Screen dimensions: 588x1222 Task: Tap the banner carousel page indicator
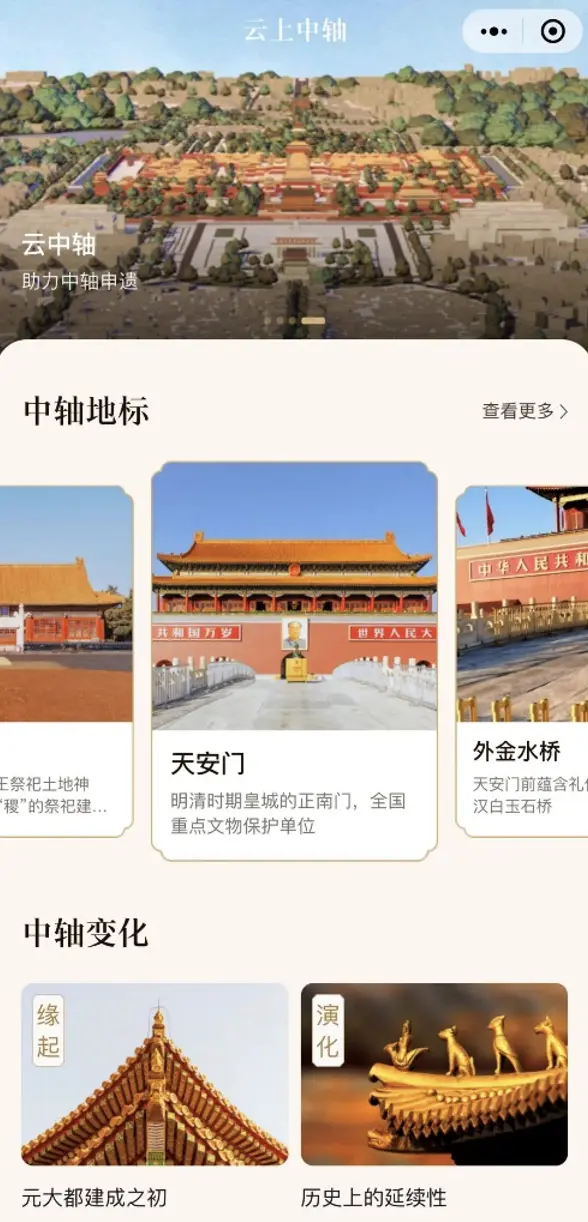[294, 321]
